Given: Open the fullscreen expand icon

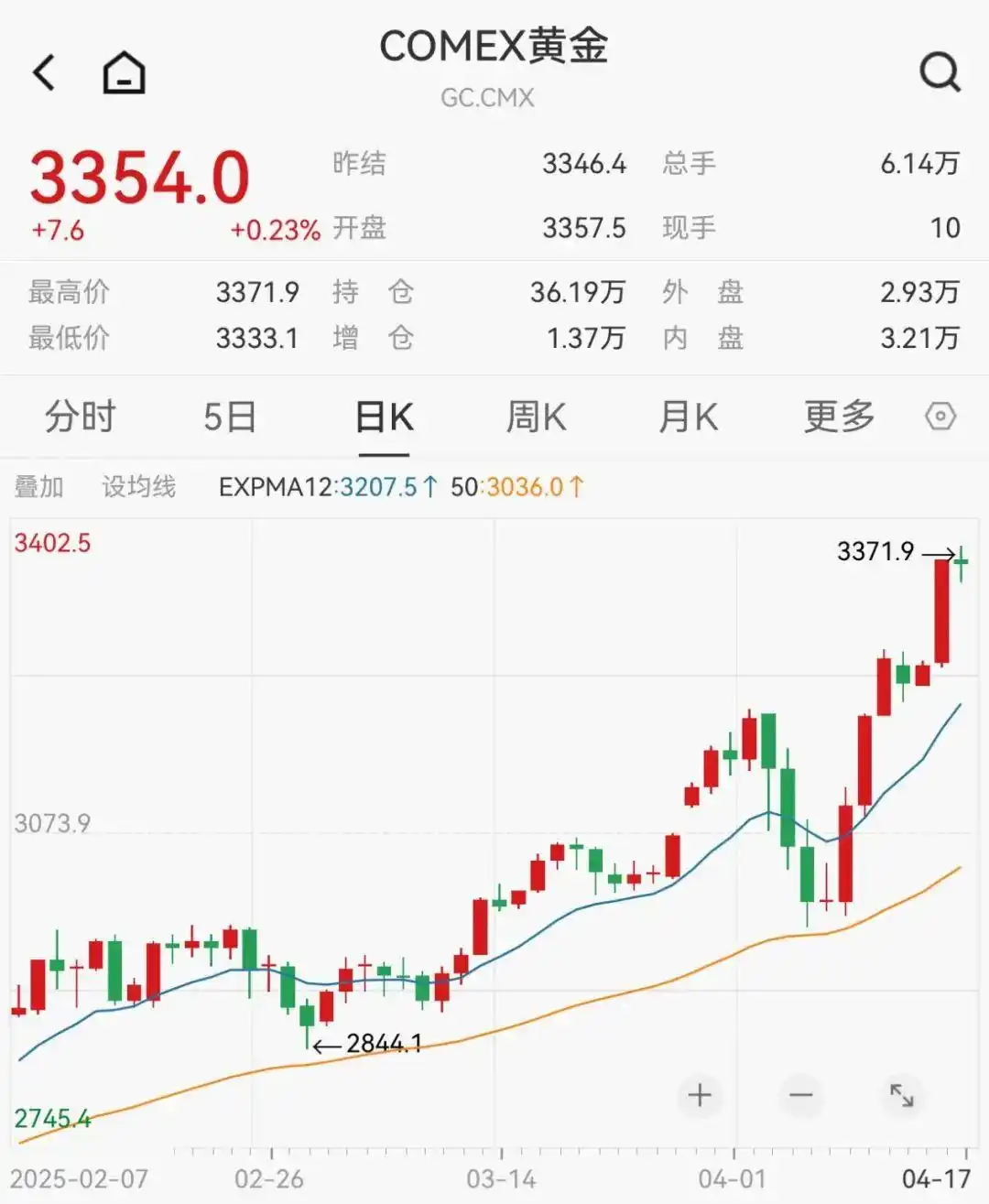Looking at the screenshot, I should pyautogui.click(x=901, y=1095).
